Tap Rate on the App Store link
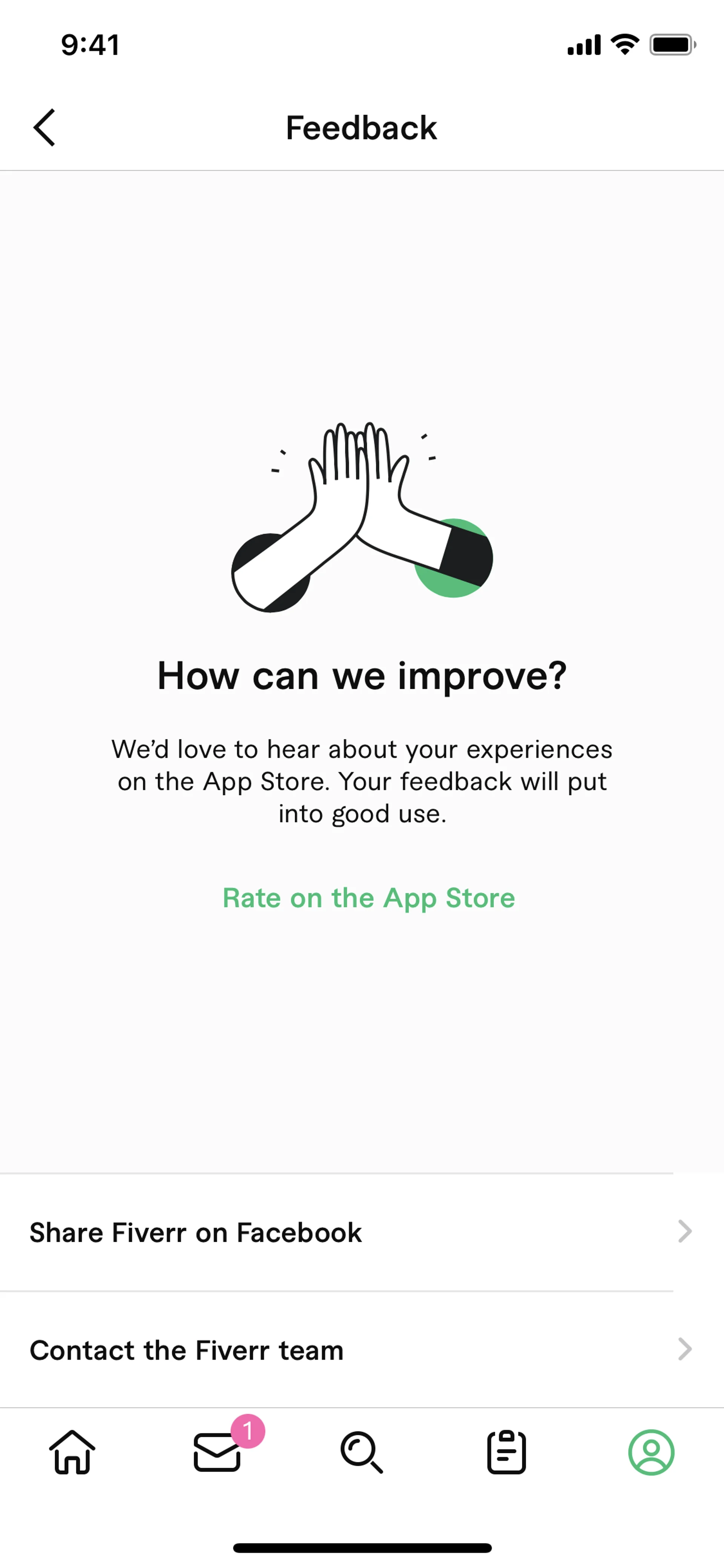The image size is (724, 1568). point(368,898)
